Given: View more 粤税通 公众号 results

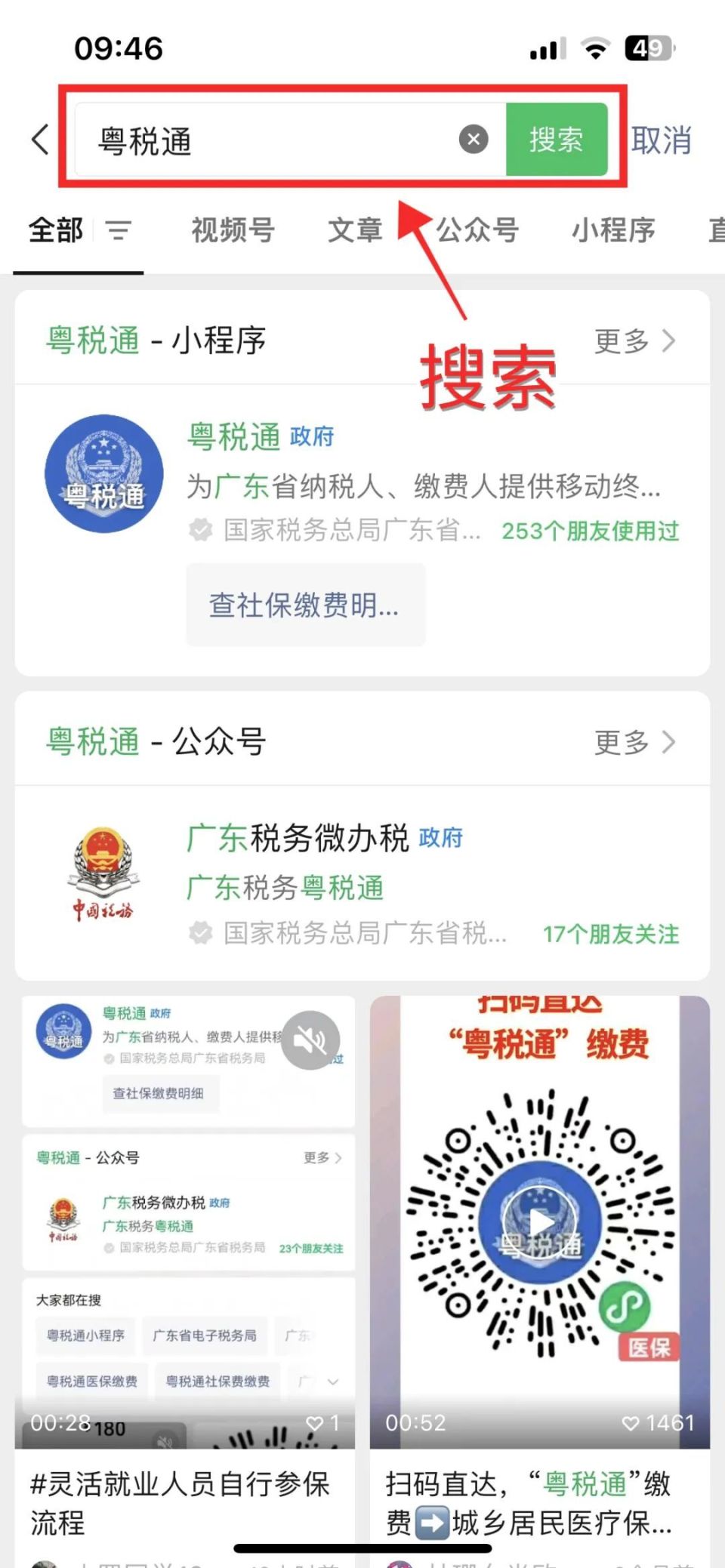Looking at the screenshot, I should pyautogui.click(x=634, y=743).
